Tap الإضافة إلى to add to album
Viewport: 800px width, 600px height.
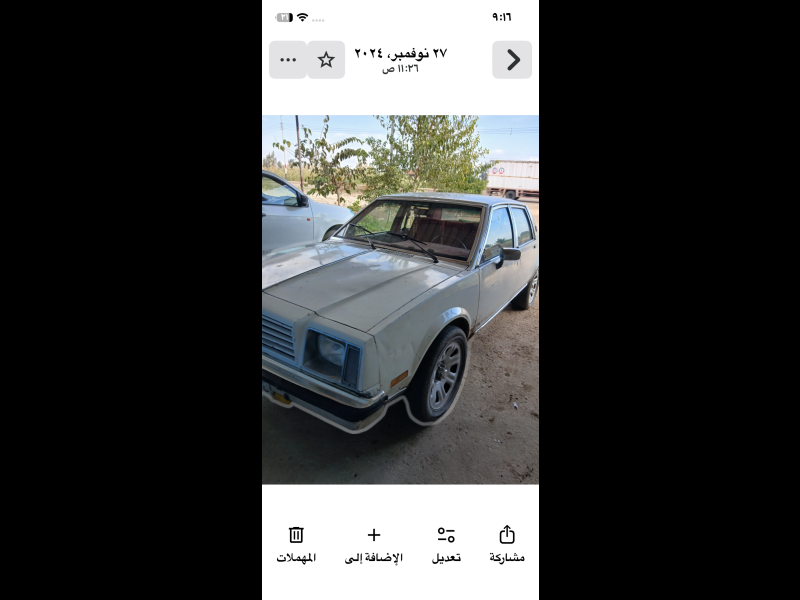[x=374, y=544]
